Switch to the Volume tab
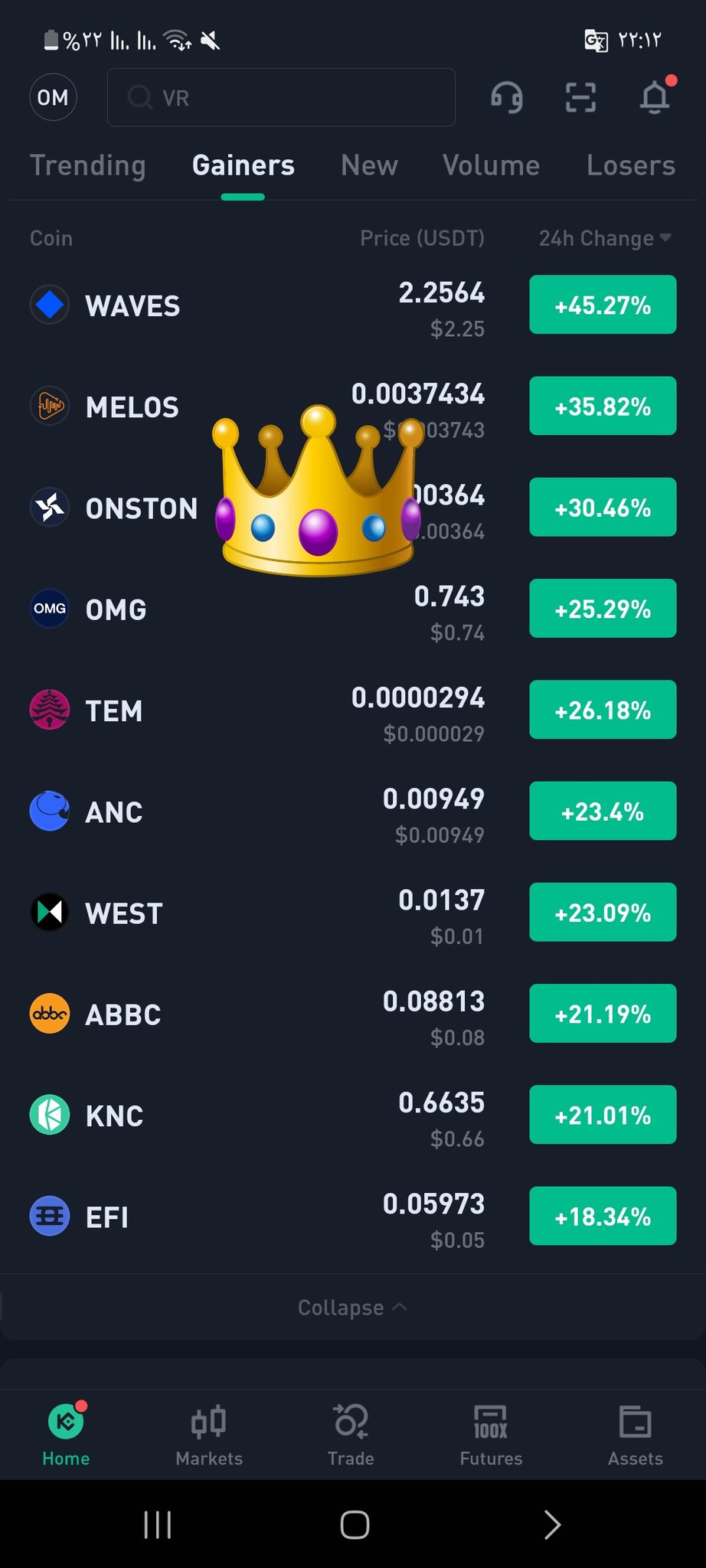Screen dimensions: 706x1568 tap(491, 165)
